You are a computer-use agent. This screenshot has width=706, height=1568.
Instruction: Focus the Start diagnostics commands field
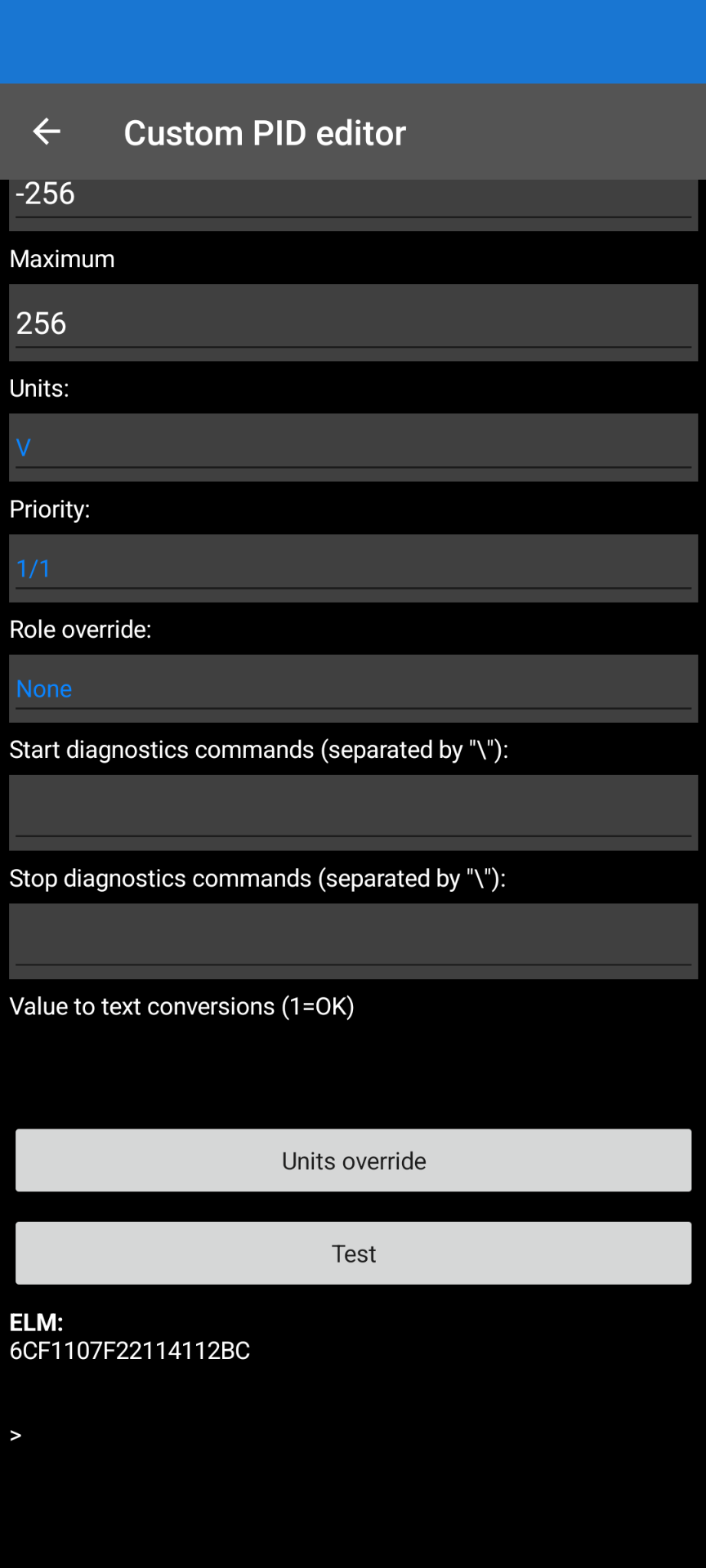coord(353,813)
